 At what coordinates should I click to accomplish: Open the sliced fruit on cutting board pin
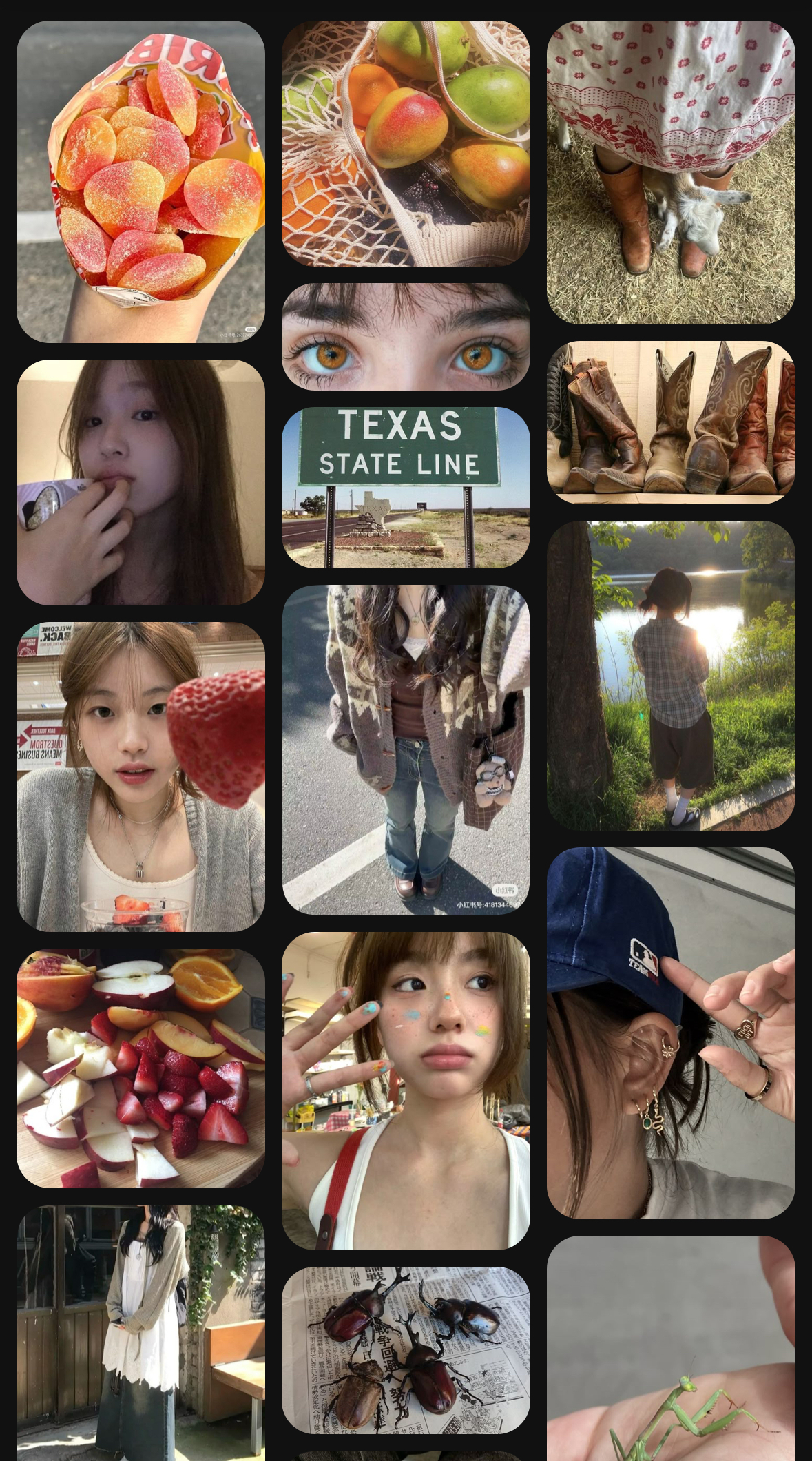[x=140, y=1068]
